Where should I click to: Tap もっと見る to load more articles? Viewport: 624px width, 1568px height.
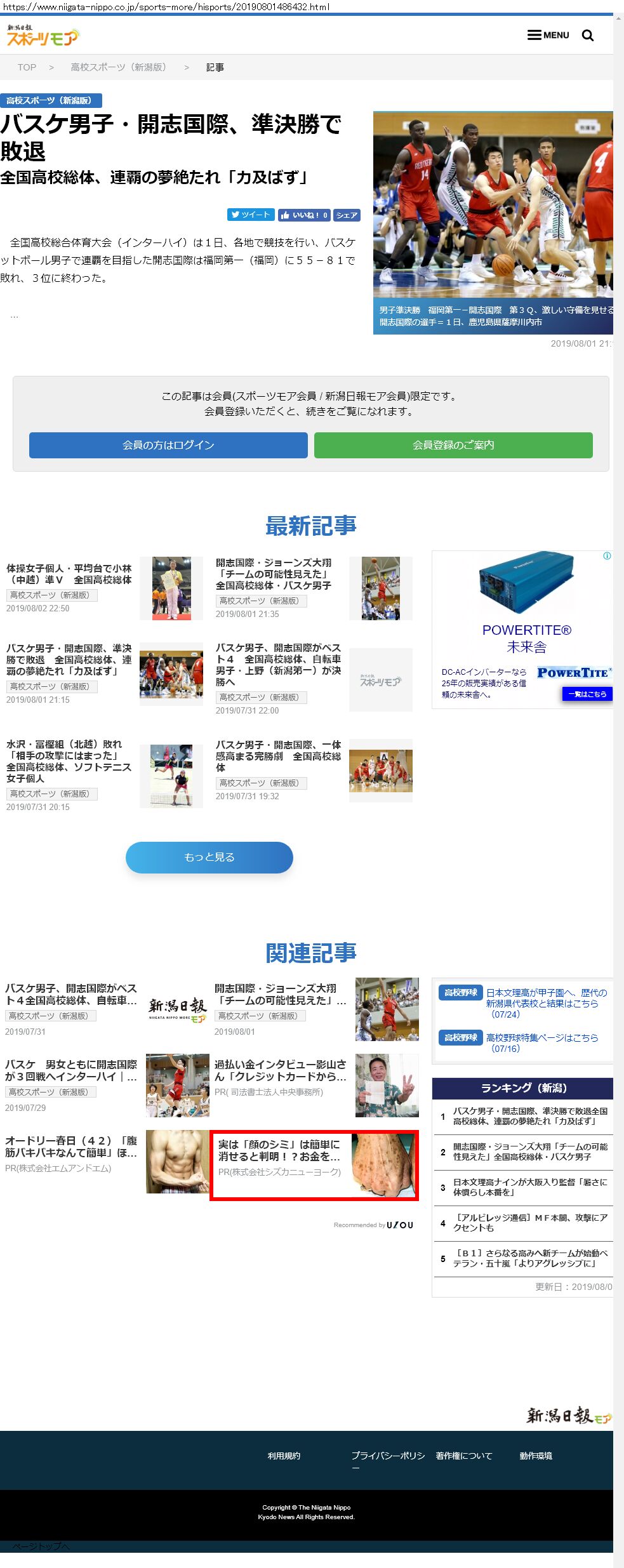209,857
